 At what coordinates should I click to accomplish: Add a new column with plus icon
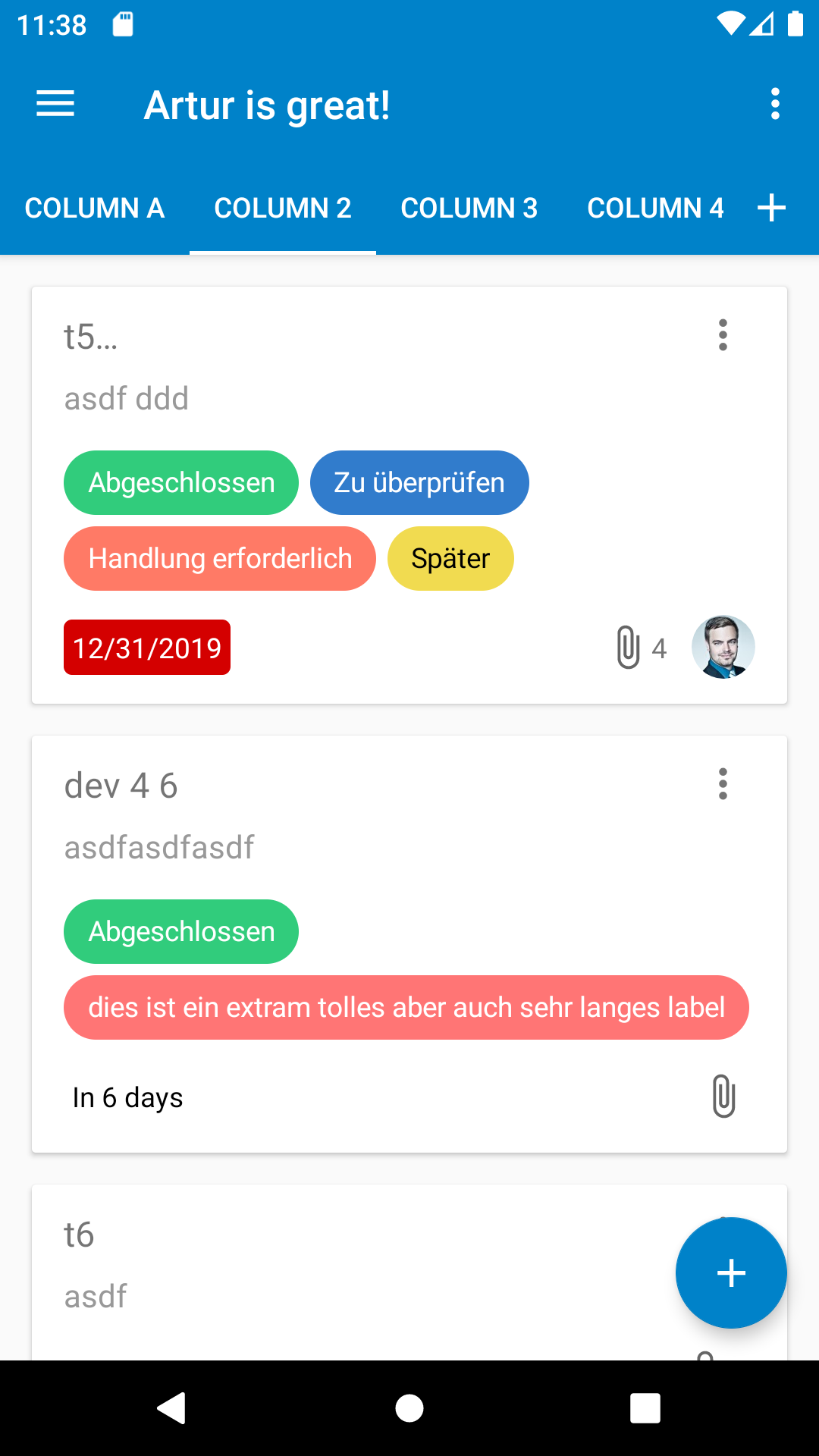click(x=770, y=208)
